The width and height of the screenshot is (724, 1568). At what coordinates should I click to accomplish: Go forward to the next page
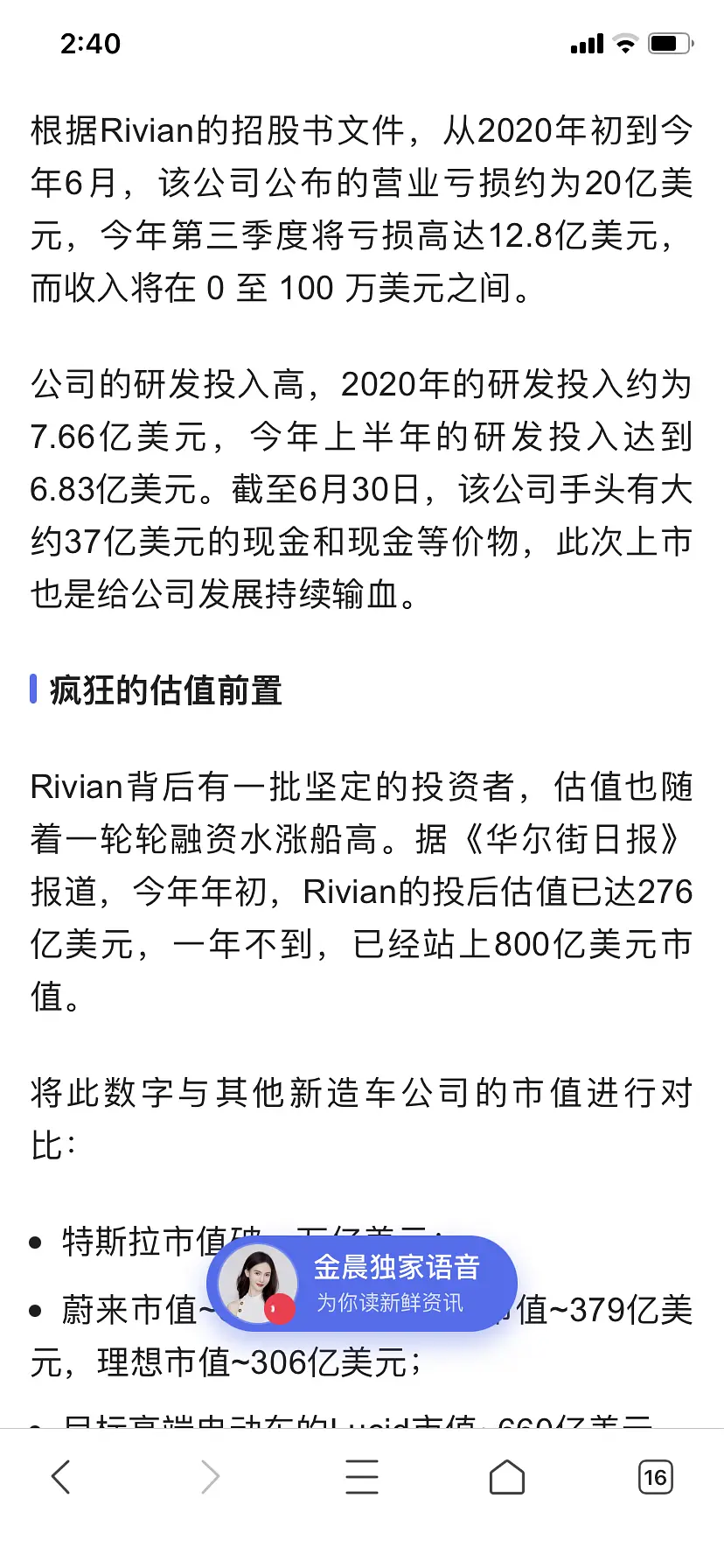click(x=210, y=1476)
